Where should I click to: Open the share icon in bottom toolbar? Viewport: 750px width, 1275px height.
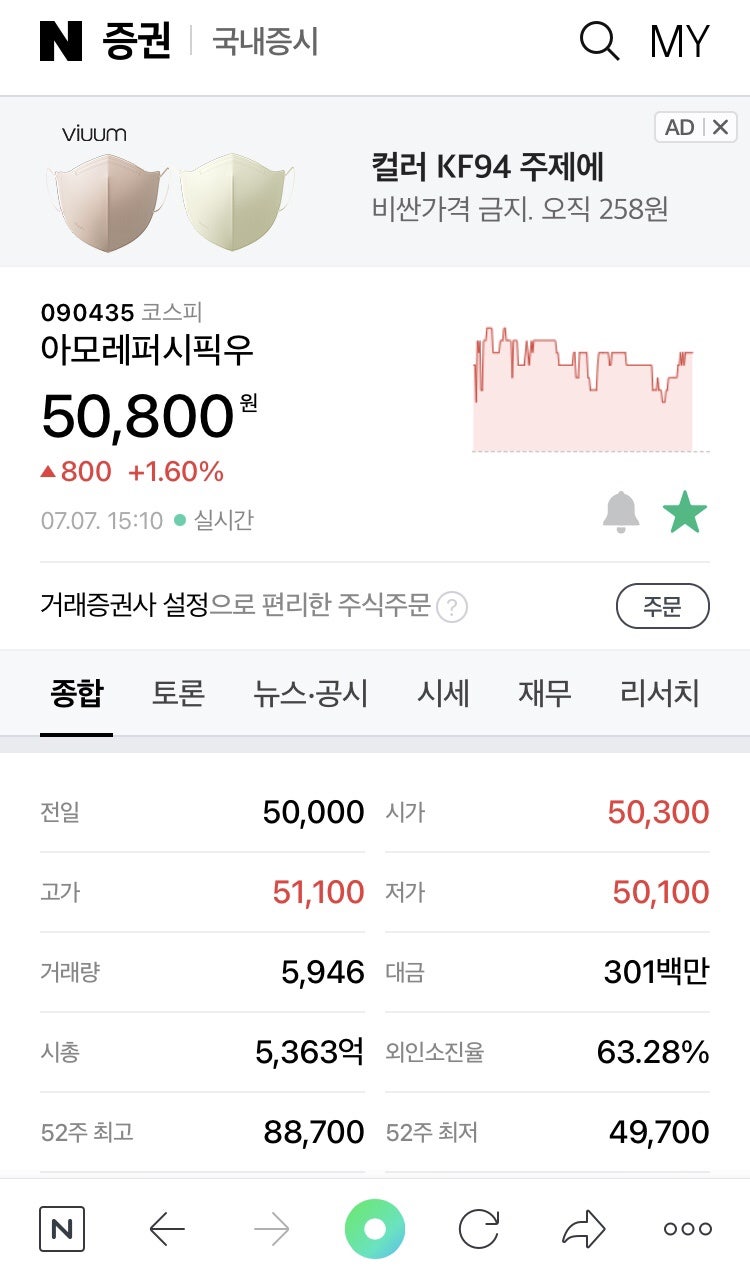tap(585, 1229)
